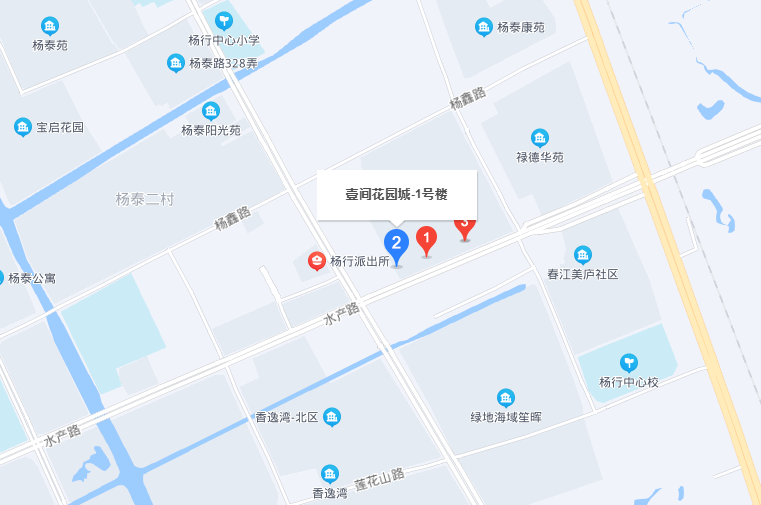Select the blue marker numbered 2
Viewport: 761px width, 505px height.
396,243
